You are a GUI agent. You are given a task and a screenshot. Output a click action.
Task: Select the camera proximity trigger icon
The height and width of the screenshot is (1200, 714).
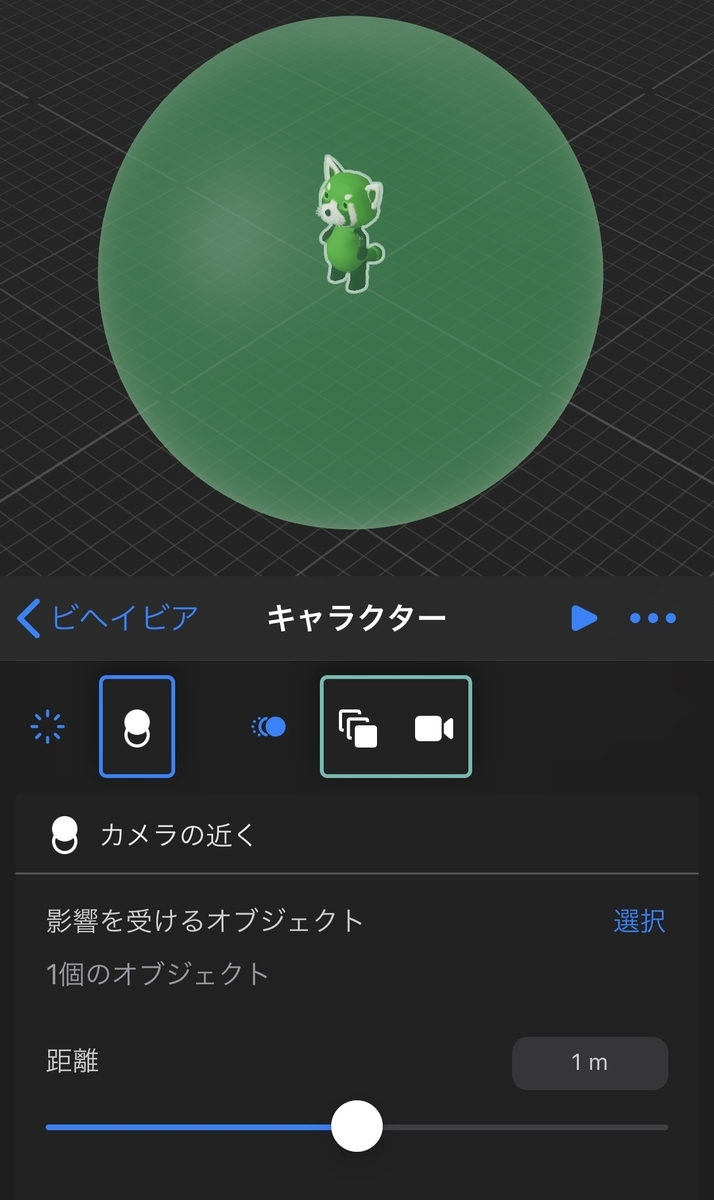point(137,727)
